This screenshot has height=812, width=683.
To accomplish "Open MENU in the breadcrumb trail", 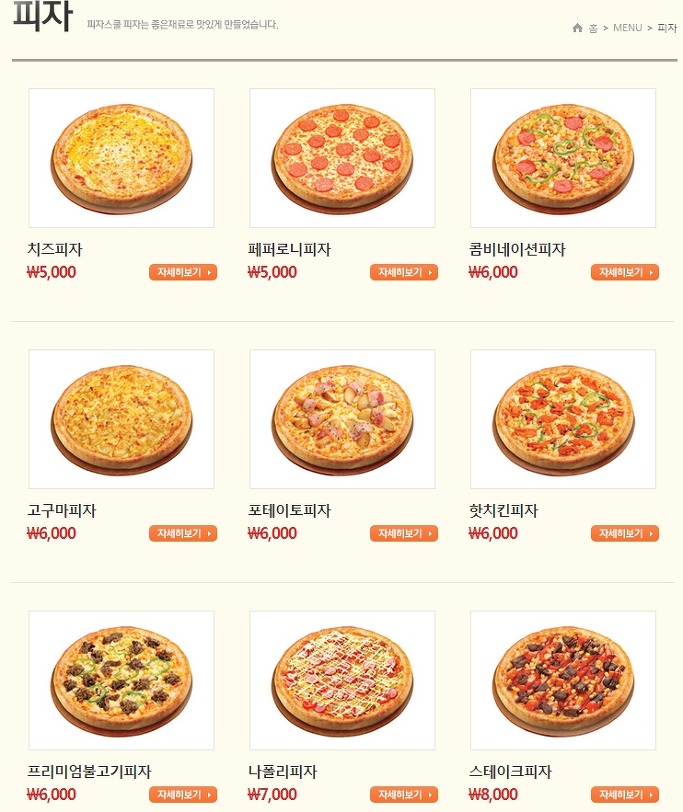I will coord(627,28).
